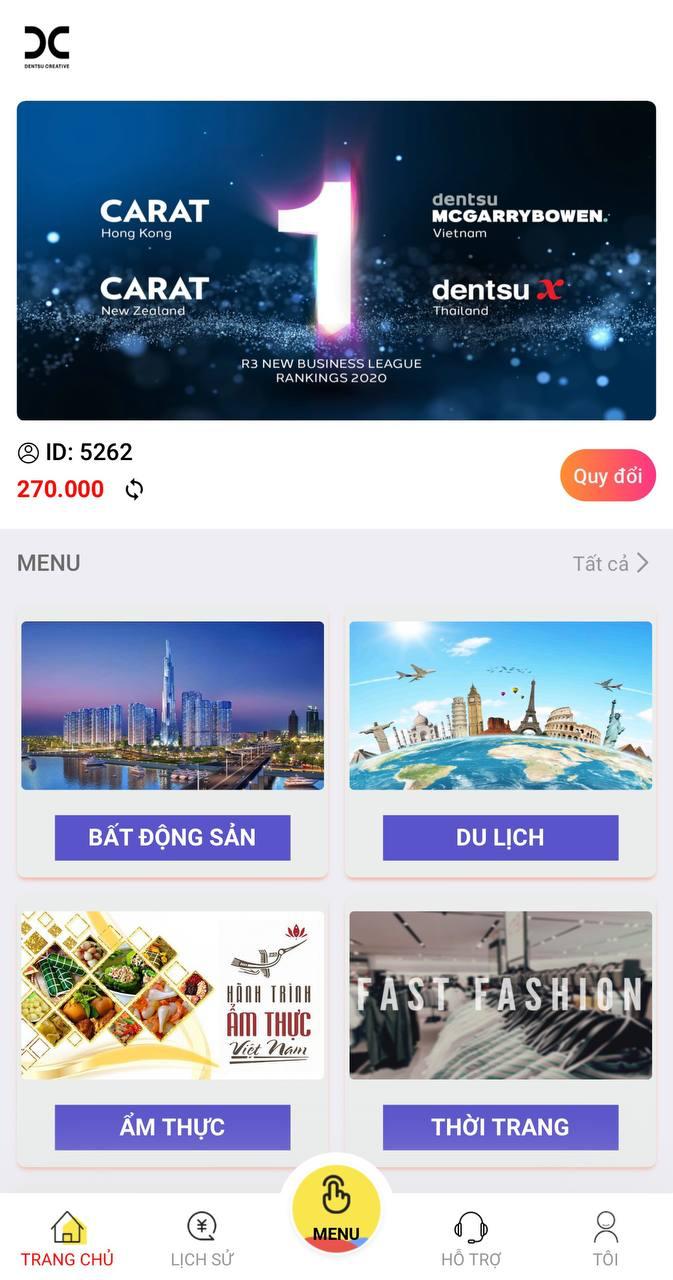Switch to the Tôi profile tab

point(605,1239)
